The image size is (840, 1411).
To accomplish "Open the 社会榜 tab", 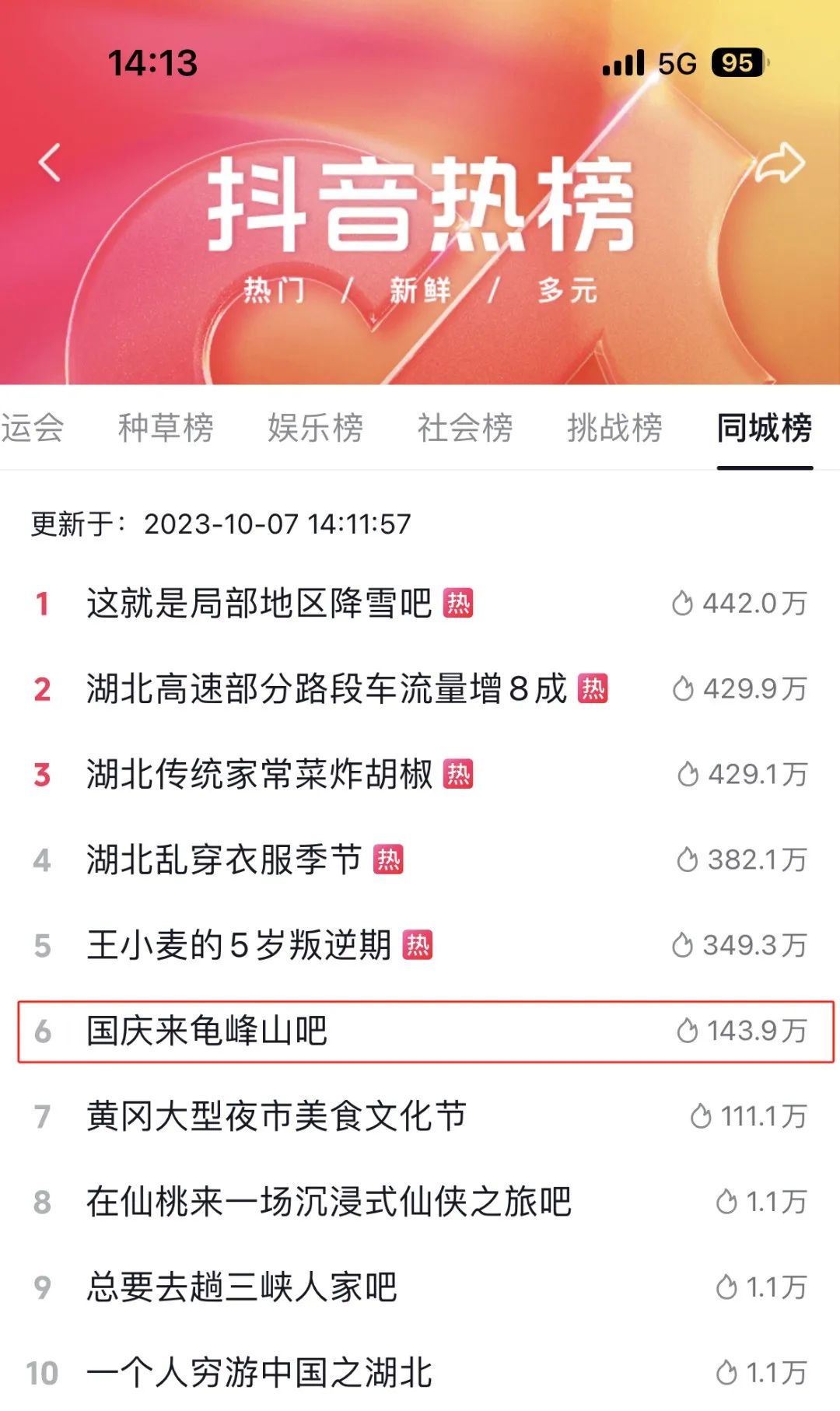I will (x=465, y=428).
